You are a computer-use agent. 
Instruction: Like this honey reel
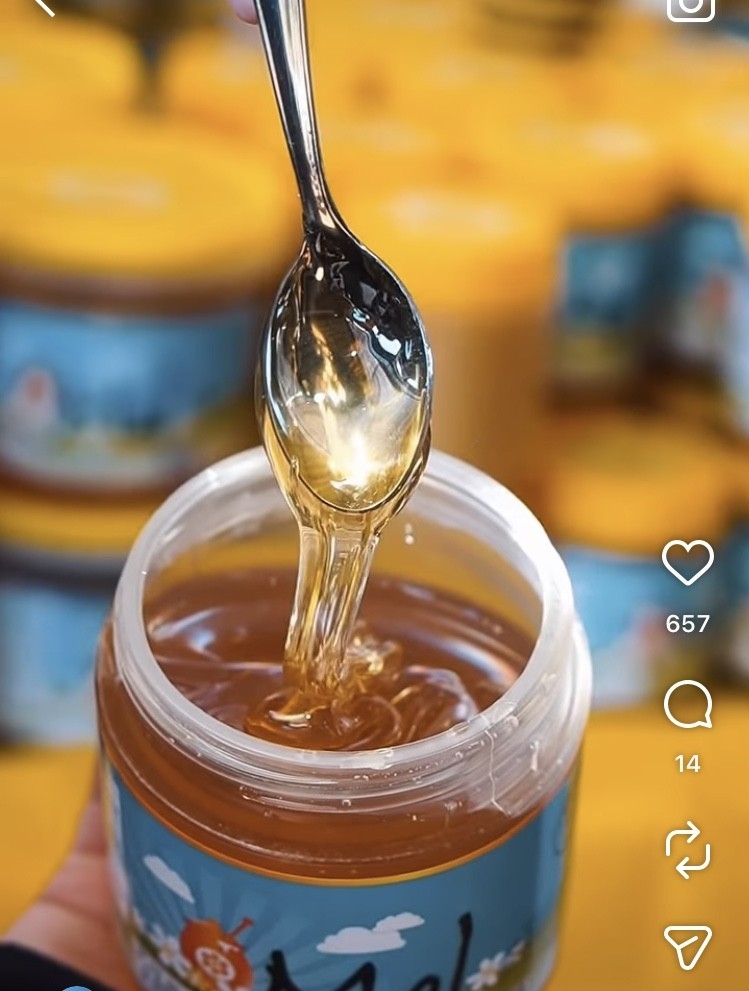coord(688,563)
